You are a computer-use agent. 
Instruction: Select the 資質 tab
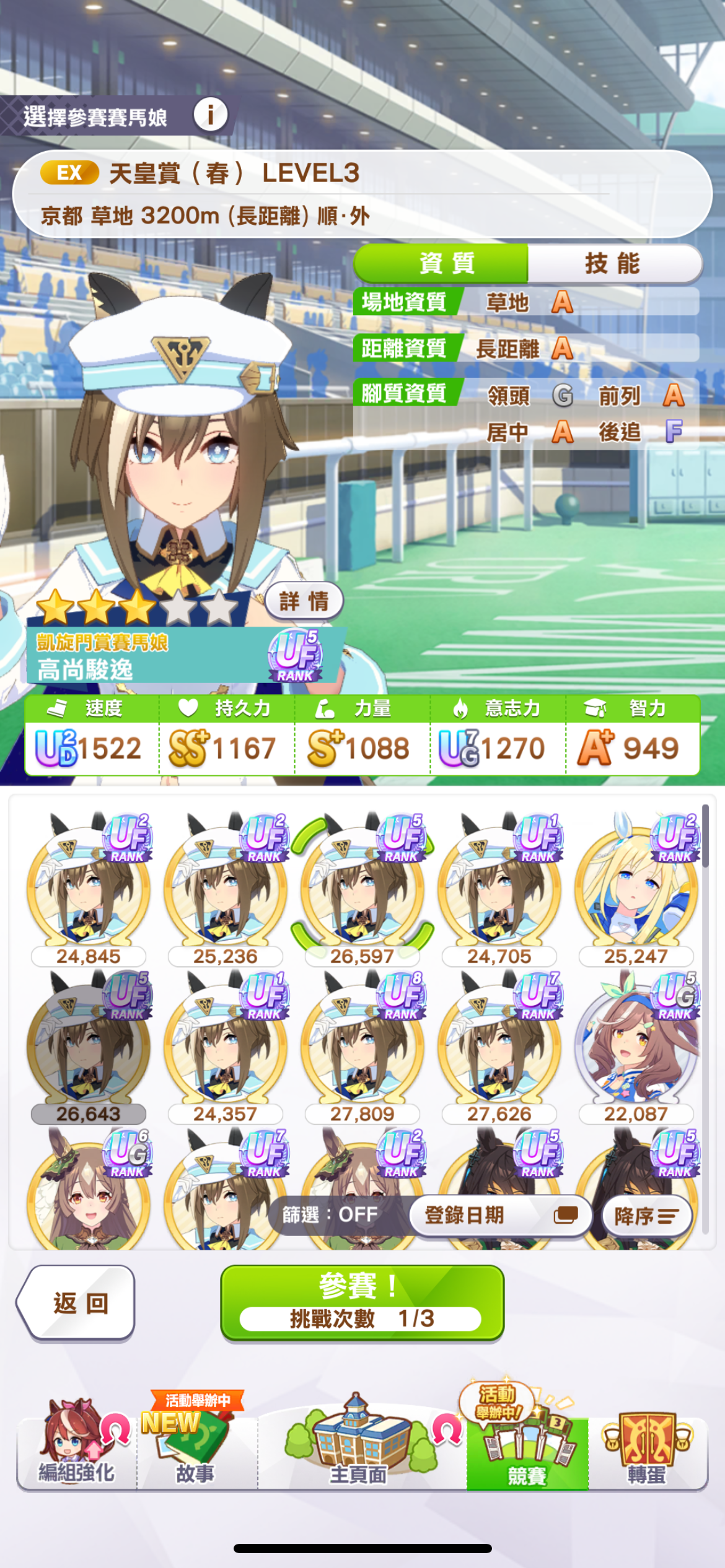[x=441, y=264]
